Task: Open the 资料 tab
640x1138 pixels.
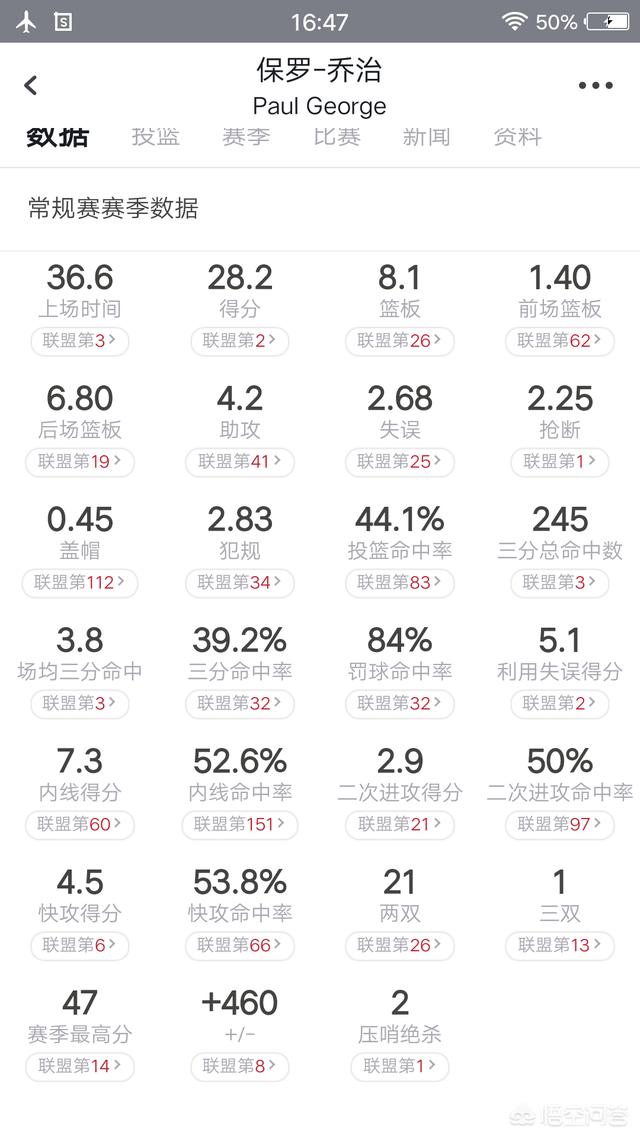Action: 517,136
